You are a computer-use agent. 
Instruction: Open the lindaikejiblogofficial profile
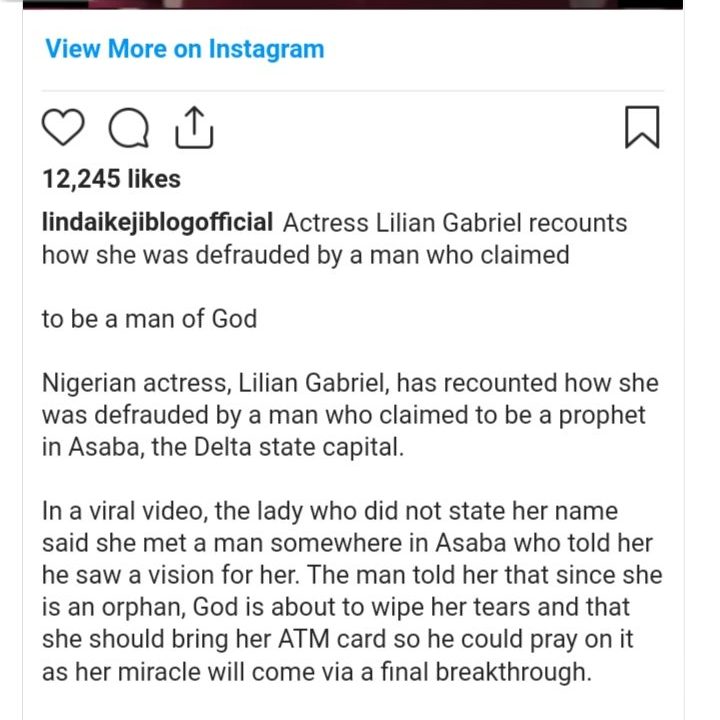(x=157, y=222)
